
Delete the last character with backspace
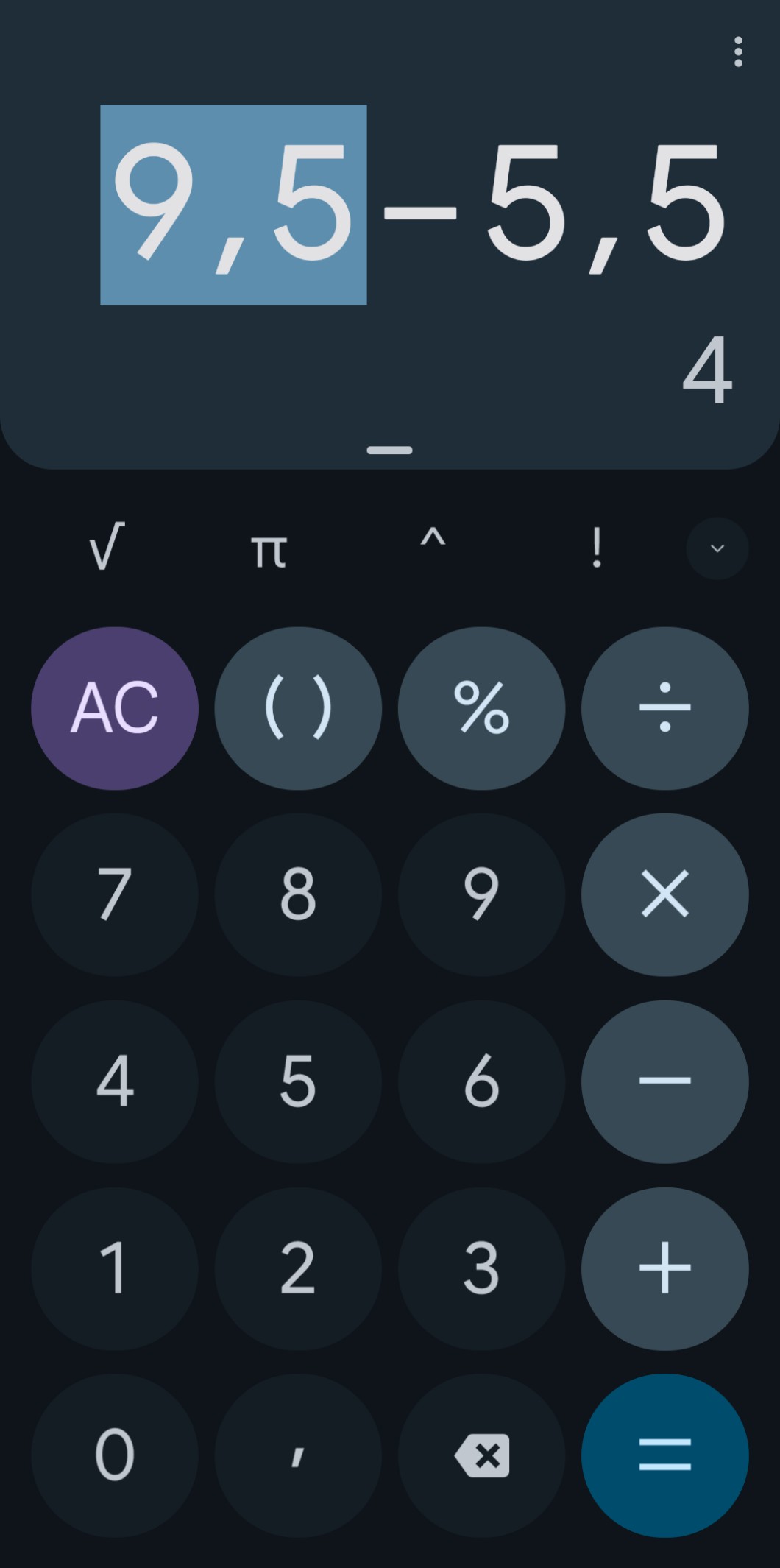point(481,1455)
